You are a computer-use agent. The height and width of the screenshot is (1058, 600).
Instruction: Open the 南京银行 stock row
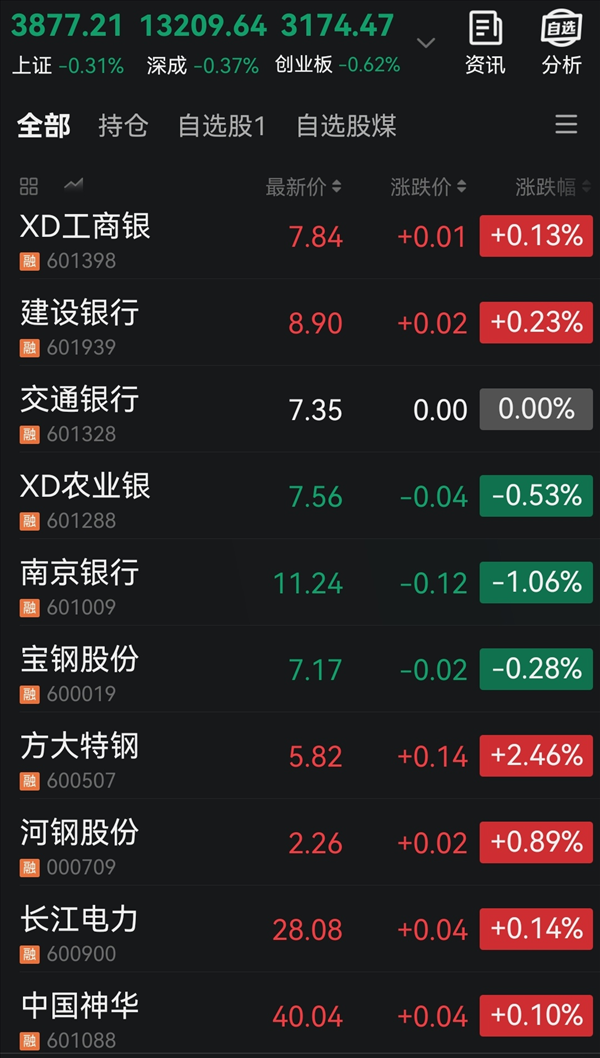click(80, 583)
